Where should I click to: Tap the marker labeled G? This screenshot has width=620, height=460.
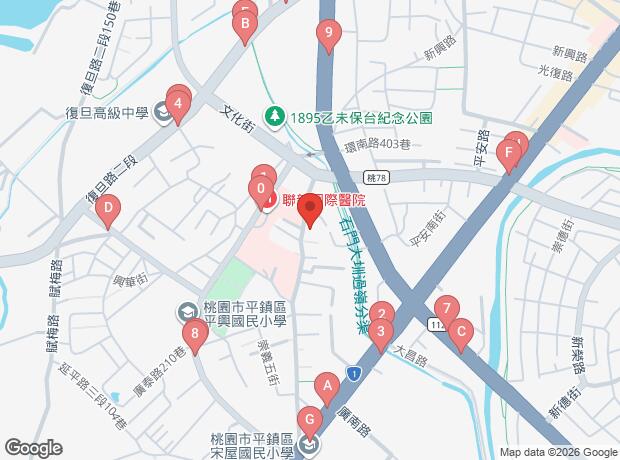pos(310,420)
